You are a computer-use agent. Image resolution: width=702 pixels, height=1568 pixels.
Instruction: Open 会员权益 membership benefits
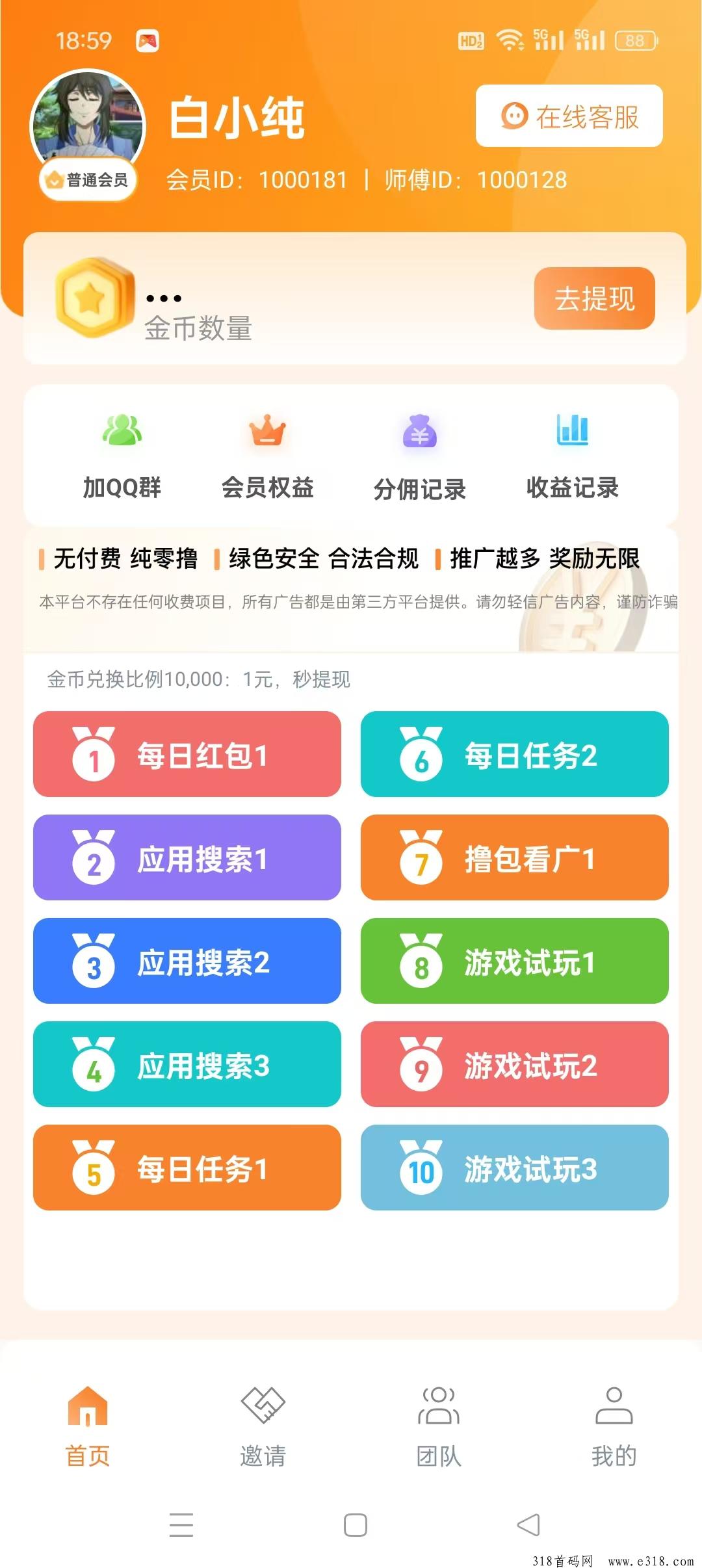pyautogui.click(x=267, y=456)
